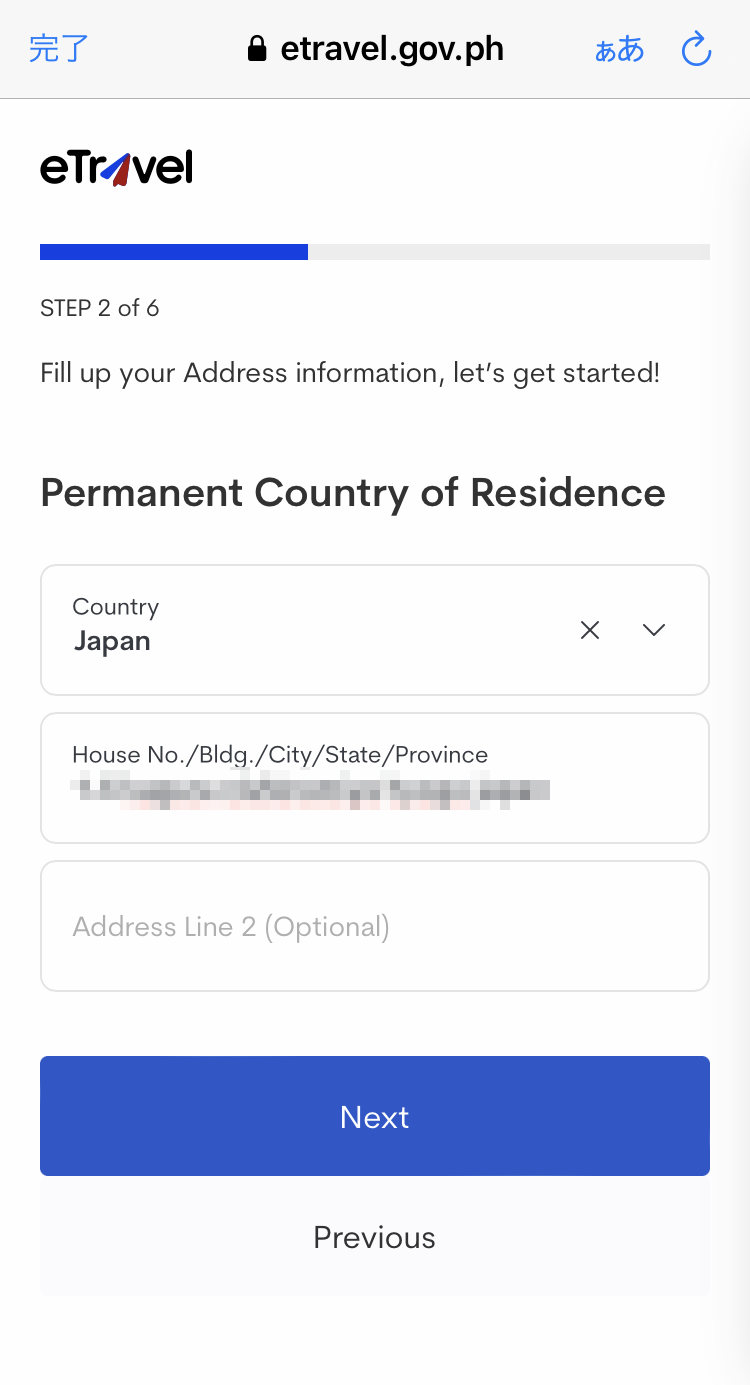Open text size settings via ぁあ icon
Image resolution: width=750 pixels, height=1385 pixels.
point(619,48)
